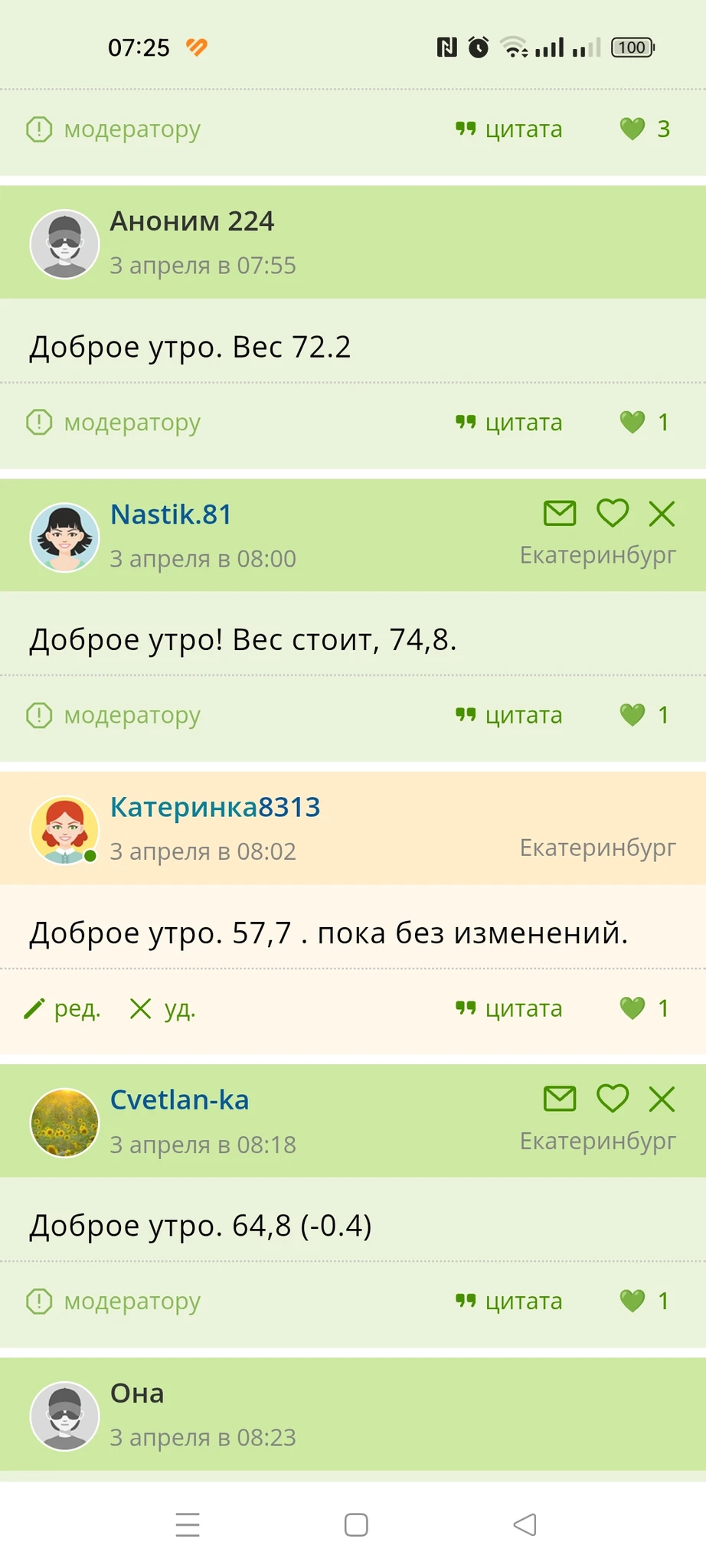This screenshot has height=1568, width=706.
Task: Quote Nastik.81's post
Action: tap(508, 715)
